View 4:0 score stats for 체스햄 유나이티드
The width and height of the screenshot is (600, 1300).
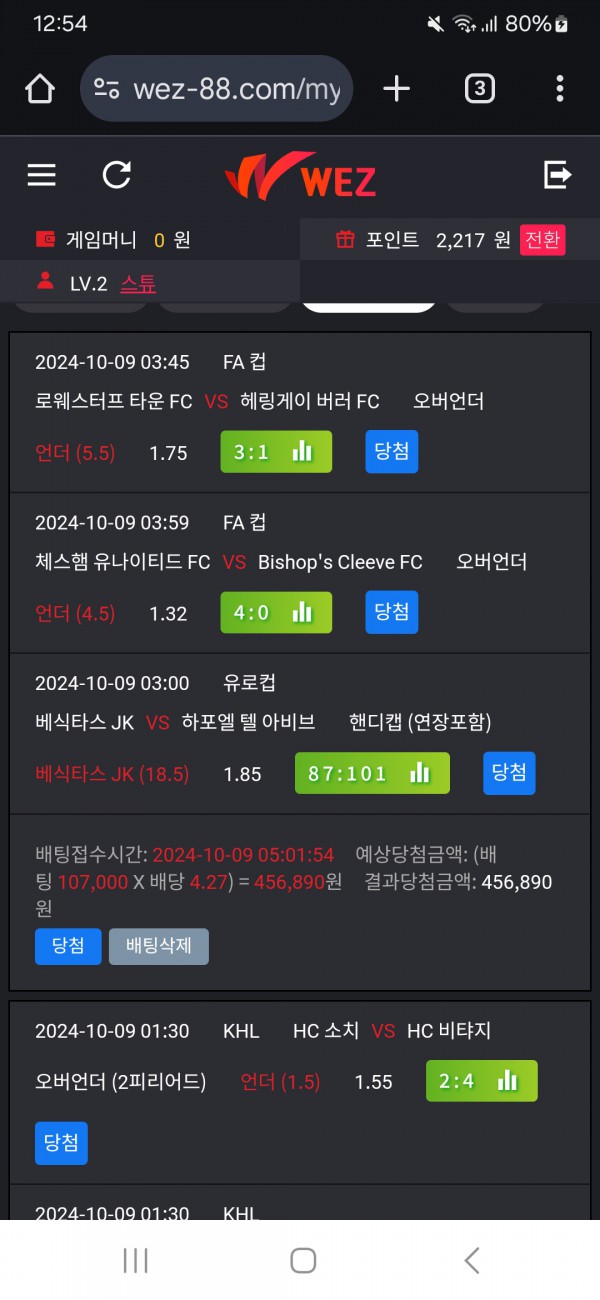pyautogui.click(x=276, y=613)
